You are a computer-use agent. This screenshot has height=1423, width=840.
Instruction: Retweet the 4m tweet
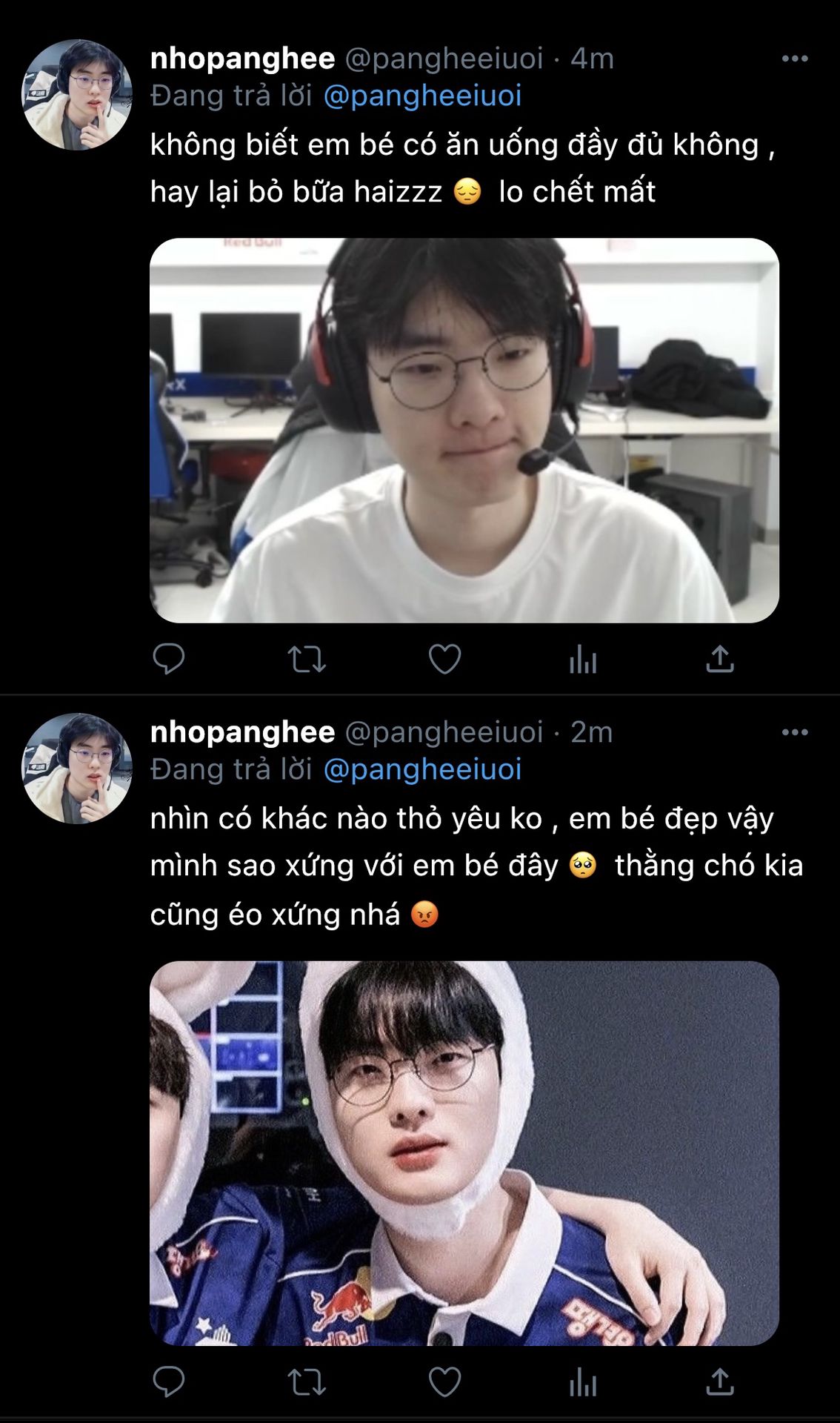pyautogui.click(x=307, y=659)
